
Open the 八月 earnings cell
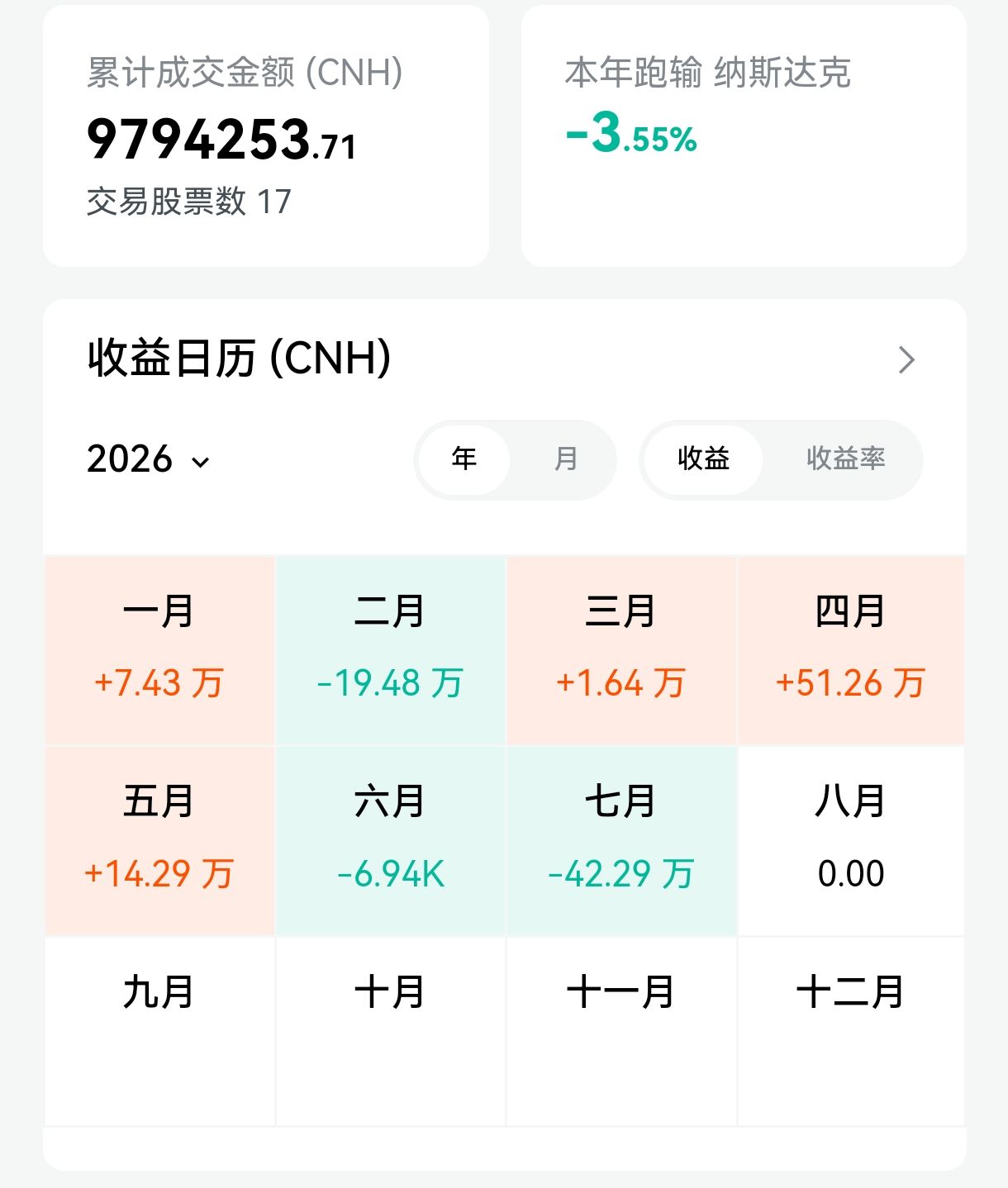coord(851,841)
